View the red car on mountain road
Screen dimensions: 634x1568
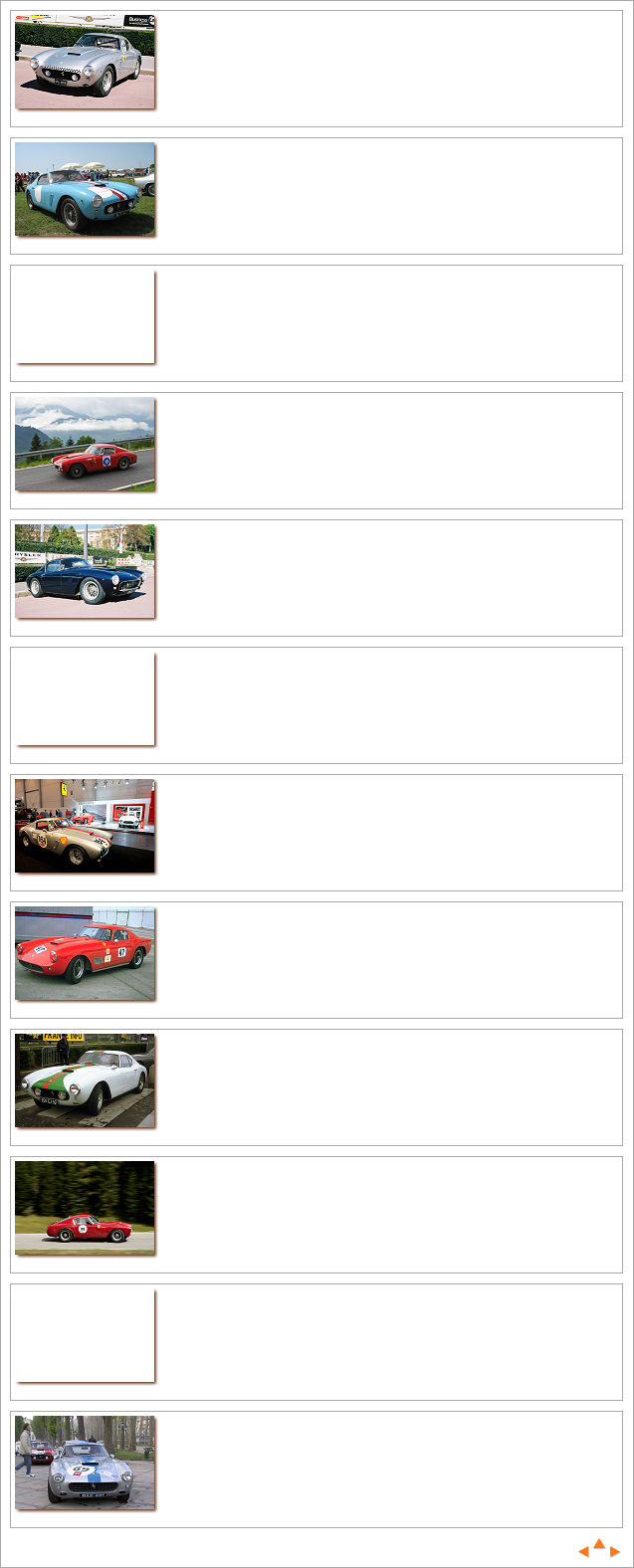pos(86,444)
